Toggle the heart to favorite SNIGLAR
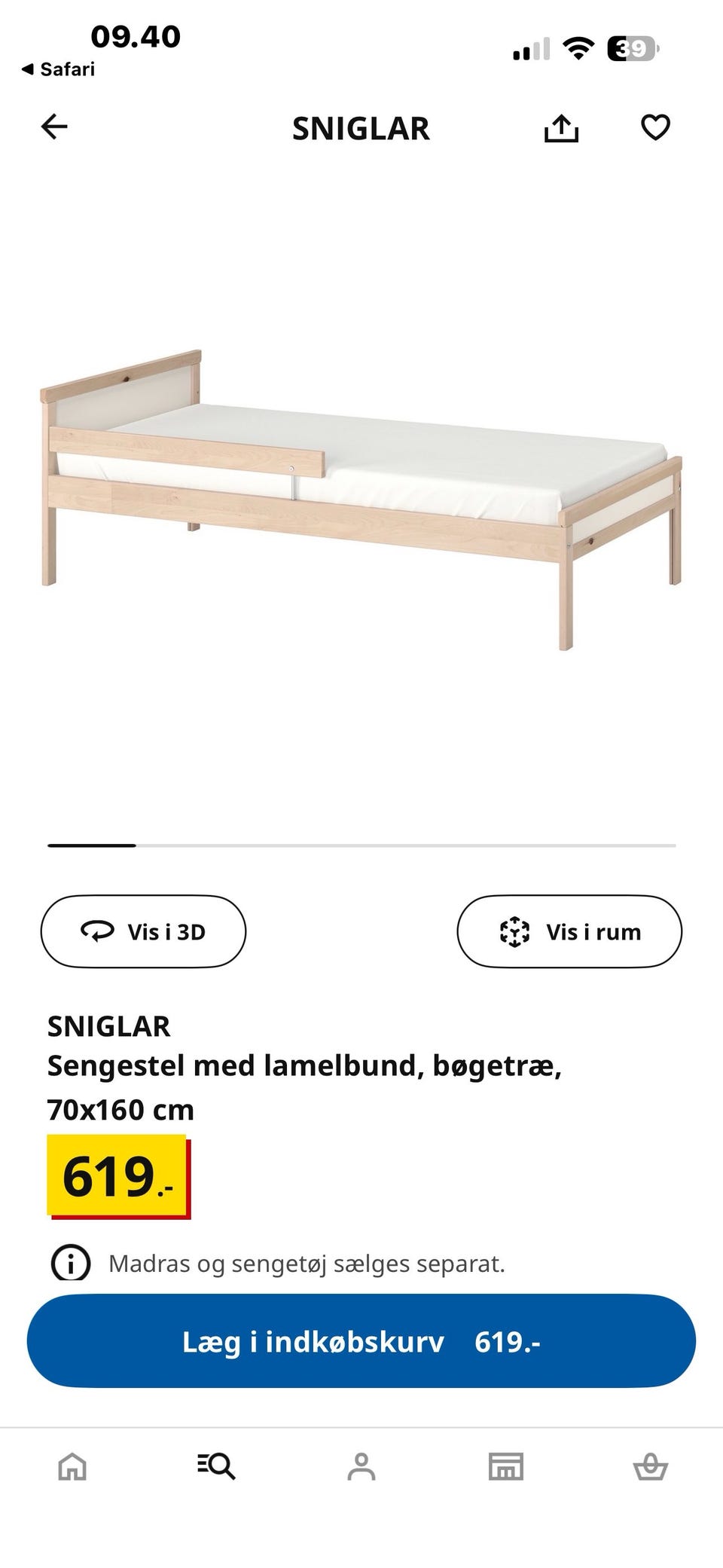 click(655, 127)
